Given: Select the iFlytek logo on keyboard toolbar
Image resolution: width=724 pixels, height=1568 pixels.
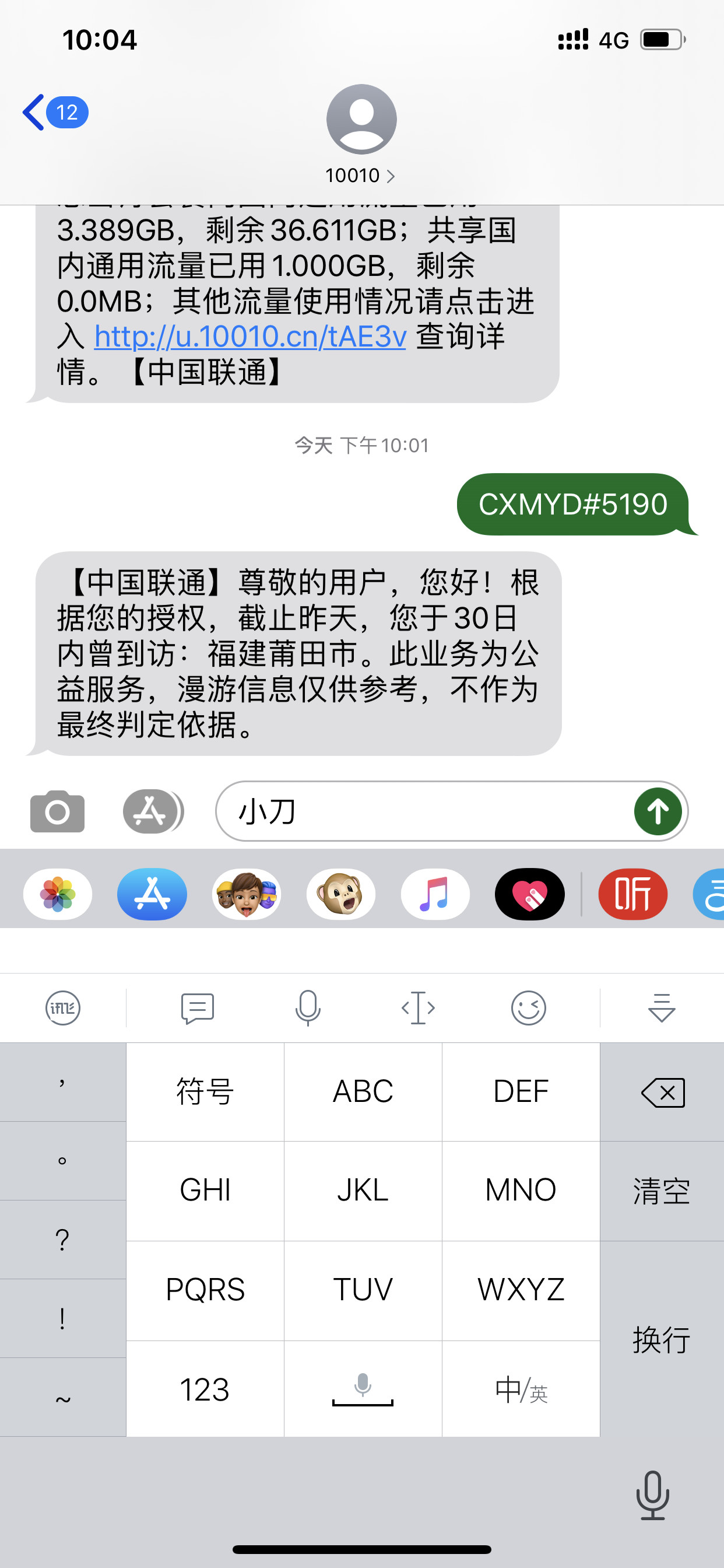Looking at the screenshot, I should point(61,1007).
